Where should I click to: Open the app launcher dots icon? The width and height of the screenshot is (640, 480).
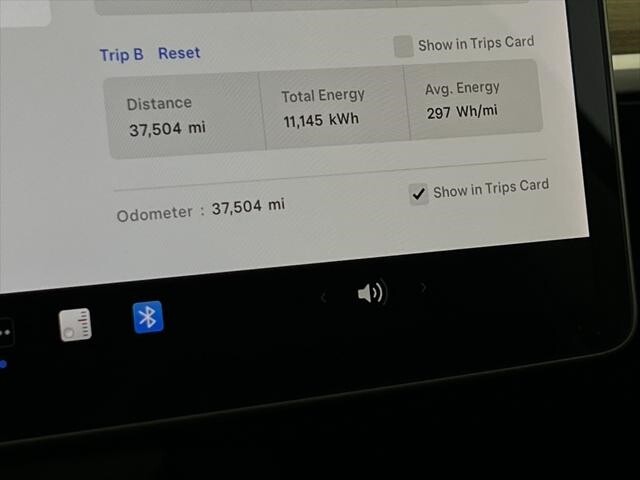tap(4, 333)
